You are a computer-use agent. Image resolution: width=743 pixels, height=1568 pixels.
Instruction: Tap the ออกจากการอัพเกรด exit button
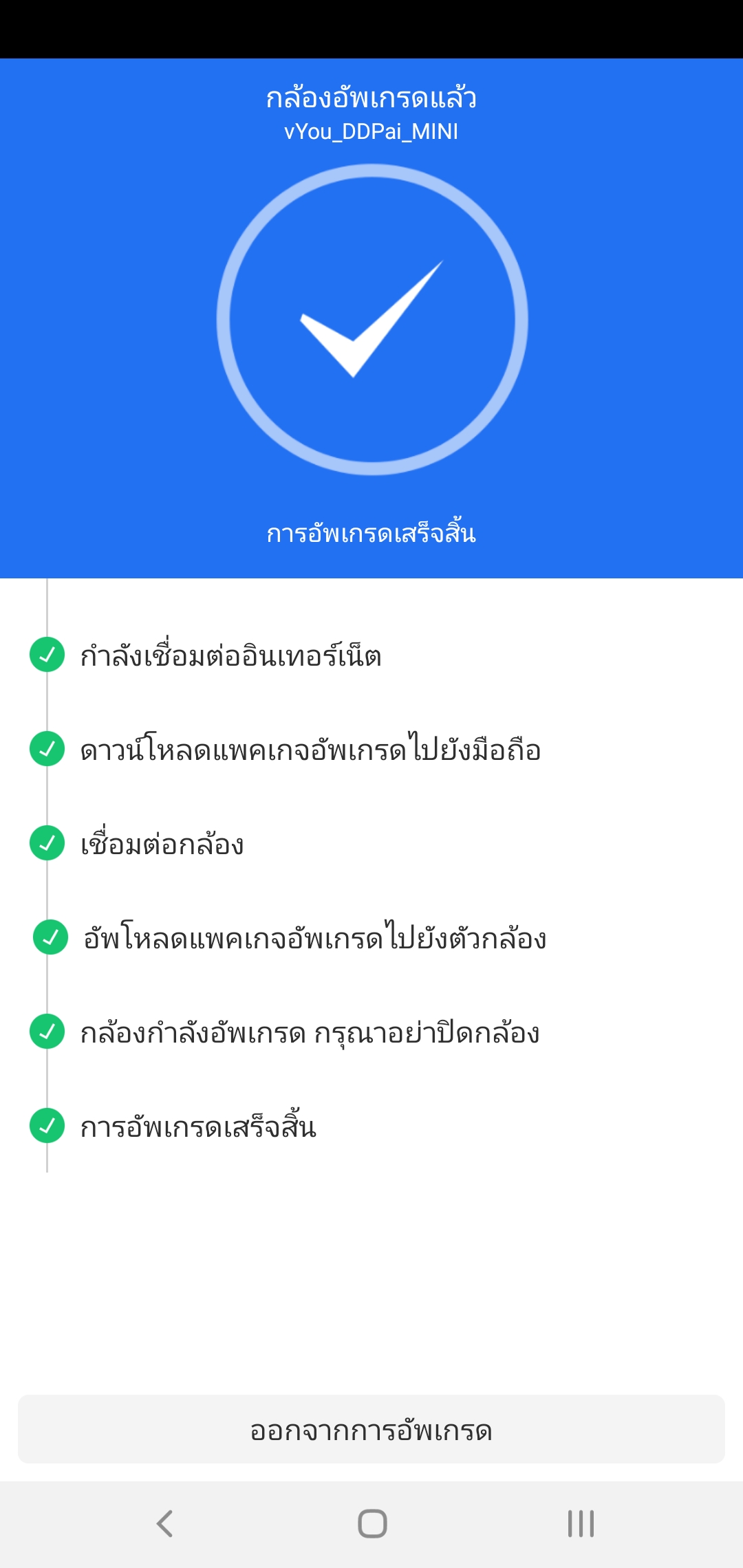click(371, 1429)
